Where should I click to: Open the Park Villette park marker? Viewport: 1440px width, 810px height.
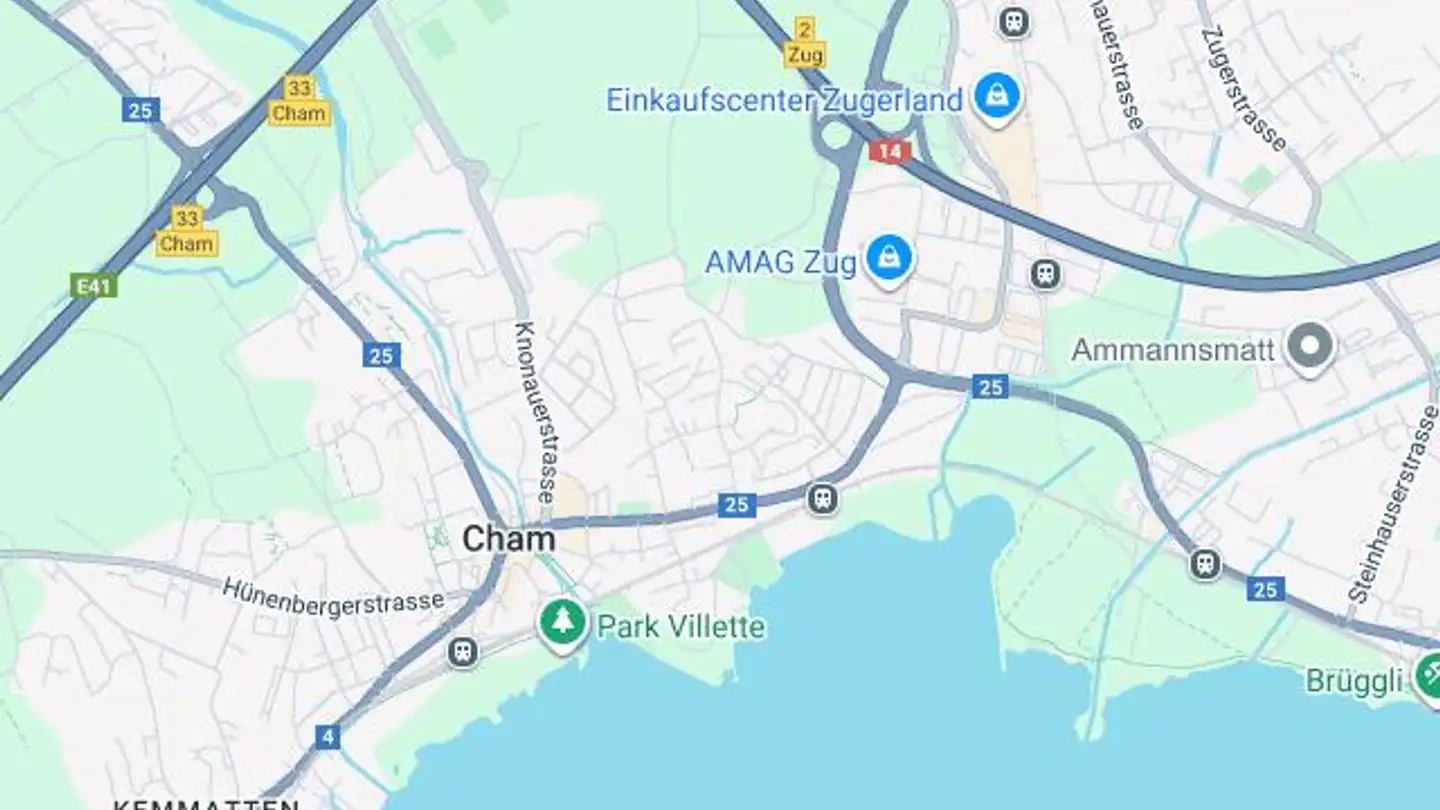[563, 622]
